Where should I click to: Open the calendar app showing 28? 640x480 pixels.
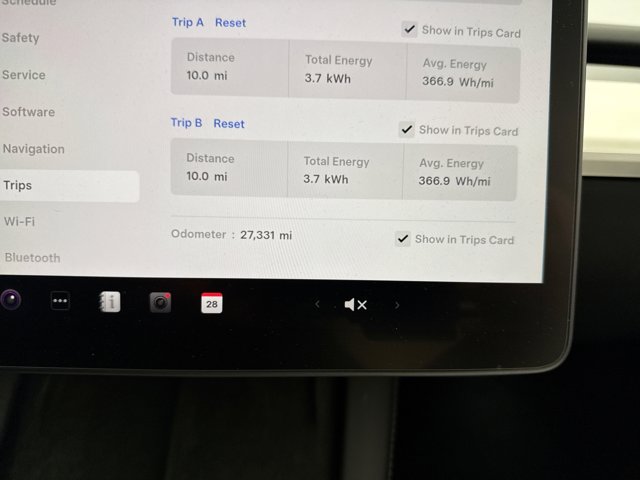(211, 303)
